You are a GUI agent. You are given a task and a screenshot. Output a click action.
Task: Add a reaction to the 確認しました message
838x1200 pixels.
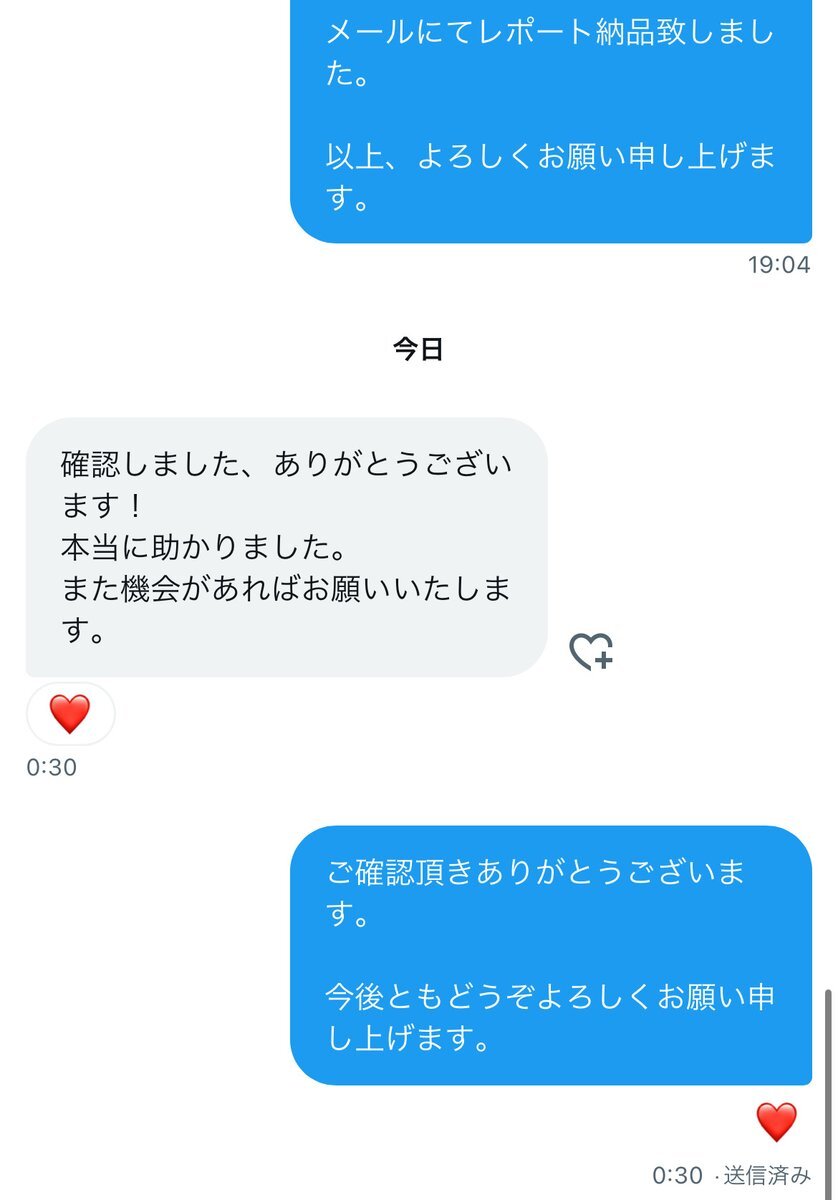pos(591,651)
